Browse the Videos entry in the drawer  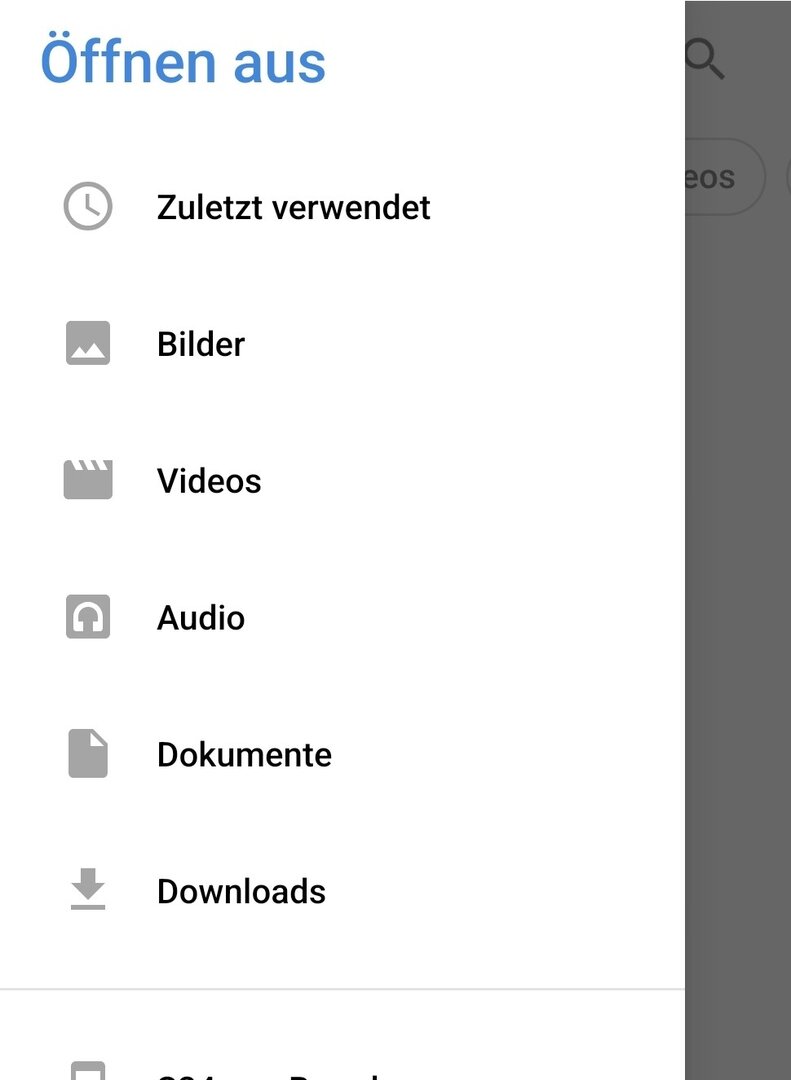(x=209, y=481)
